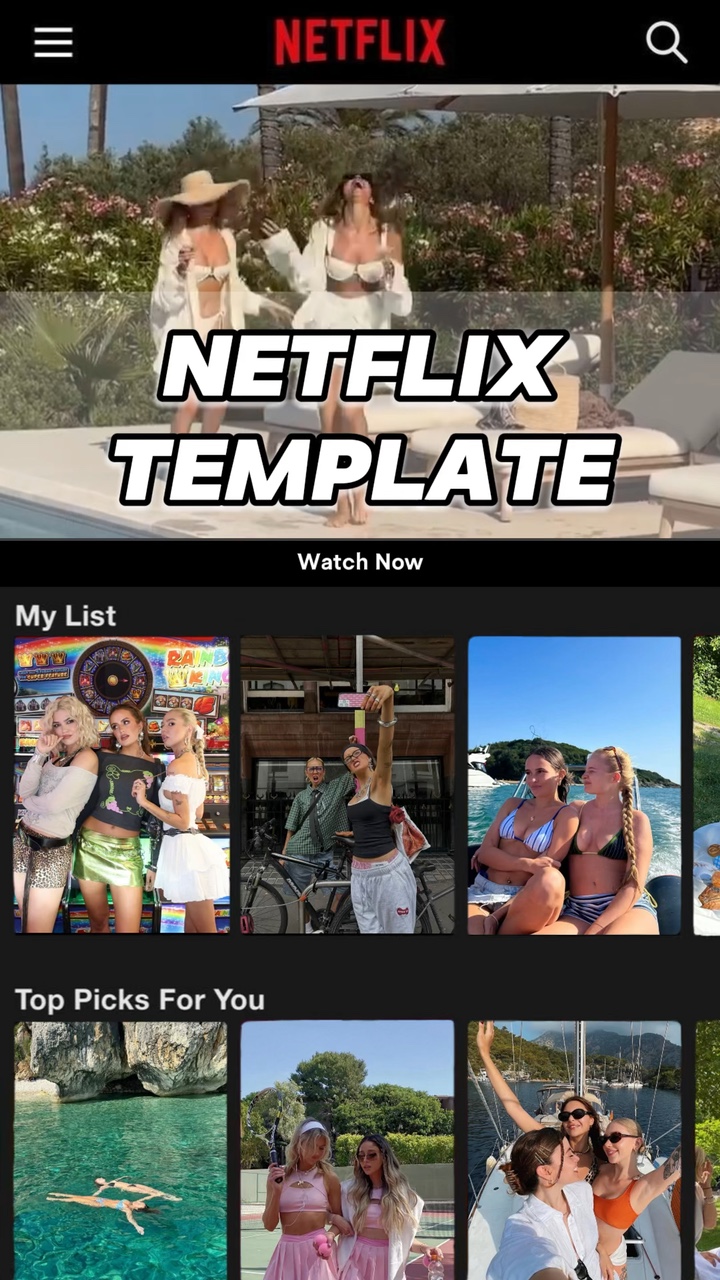
Task: Click the Top Picks For You heading
Action: 138,999
